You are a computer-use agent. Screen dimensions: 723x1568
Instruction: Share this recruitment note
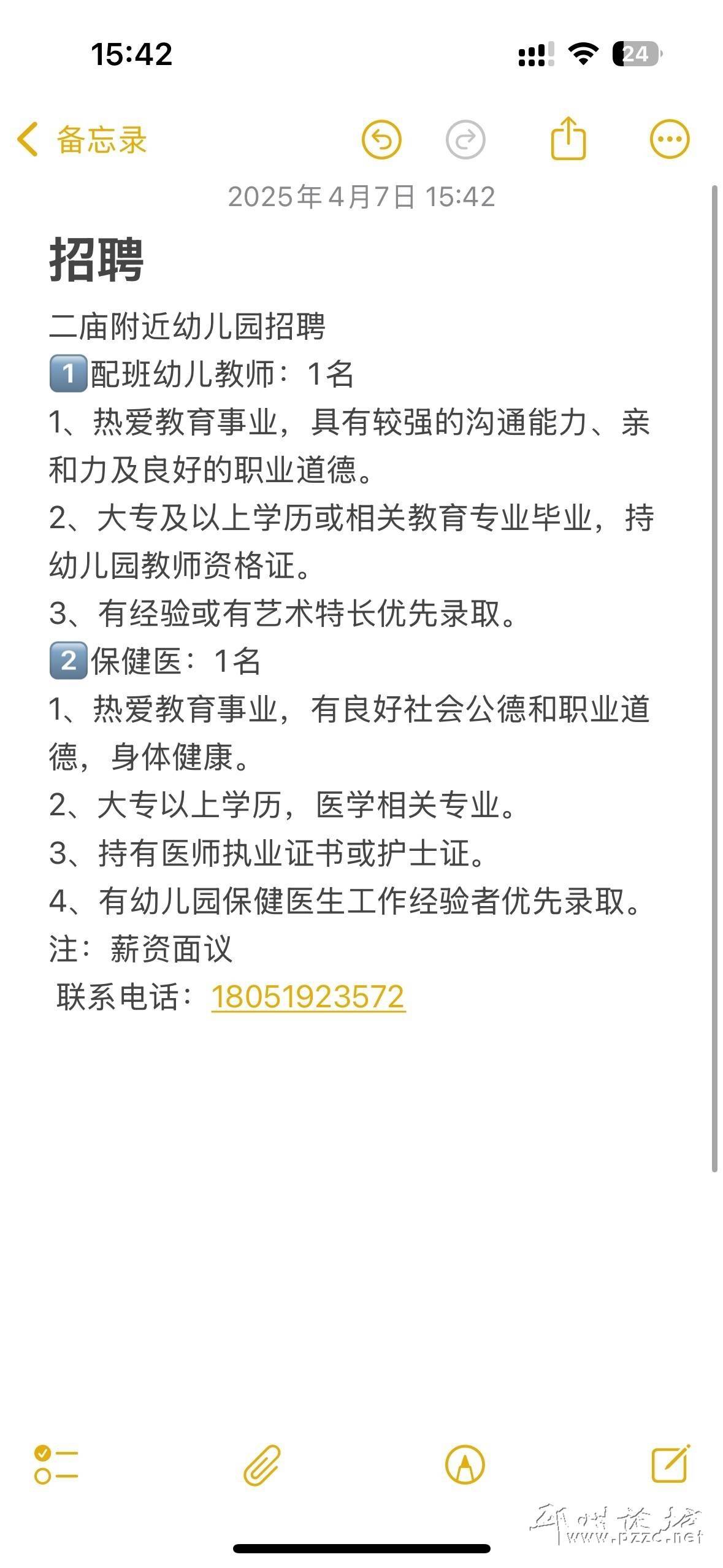(x=568, y=139)
